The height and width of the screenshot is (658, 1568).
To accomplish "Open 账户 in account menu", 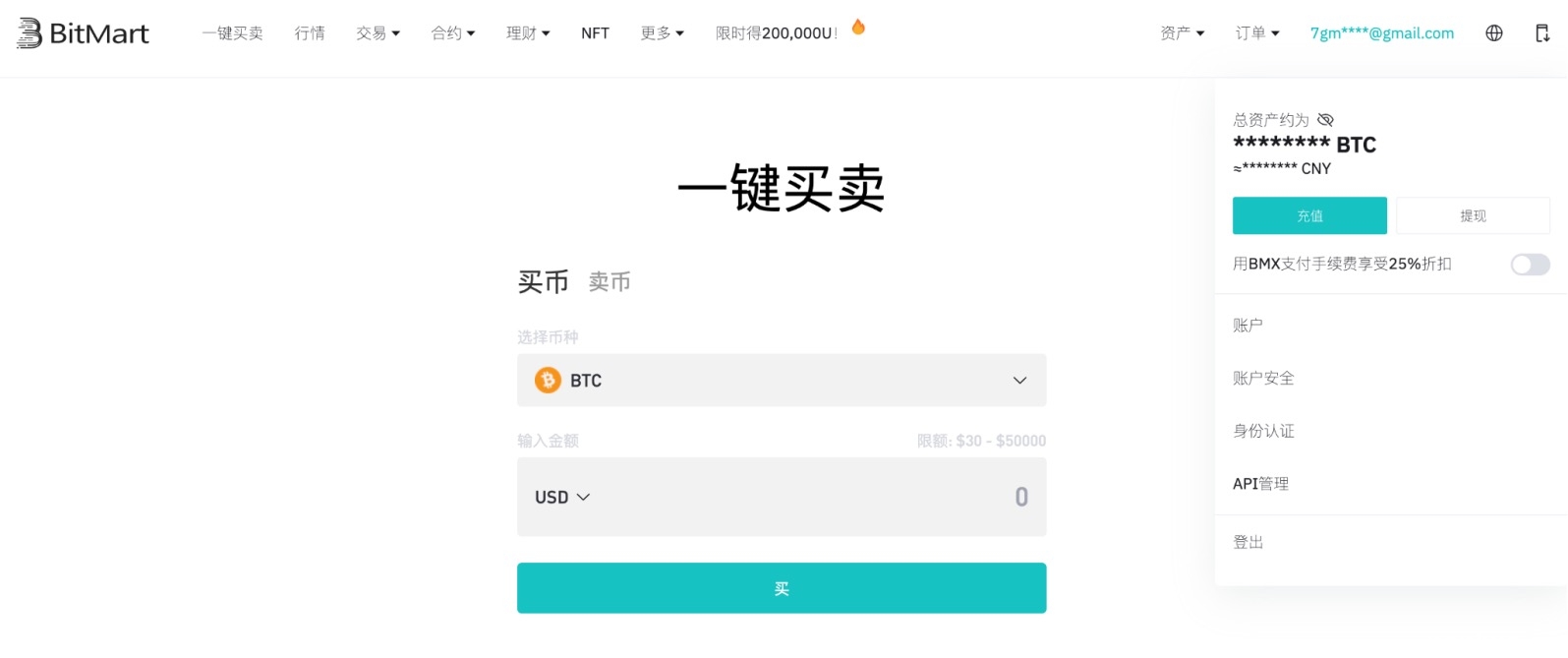I will click(1248, 326).
